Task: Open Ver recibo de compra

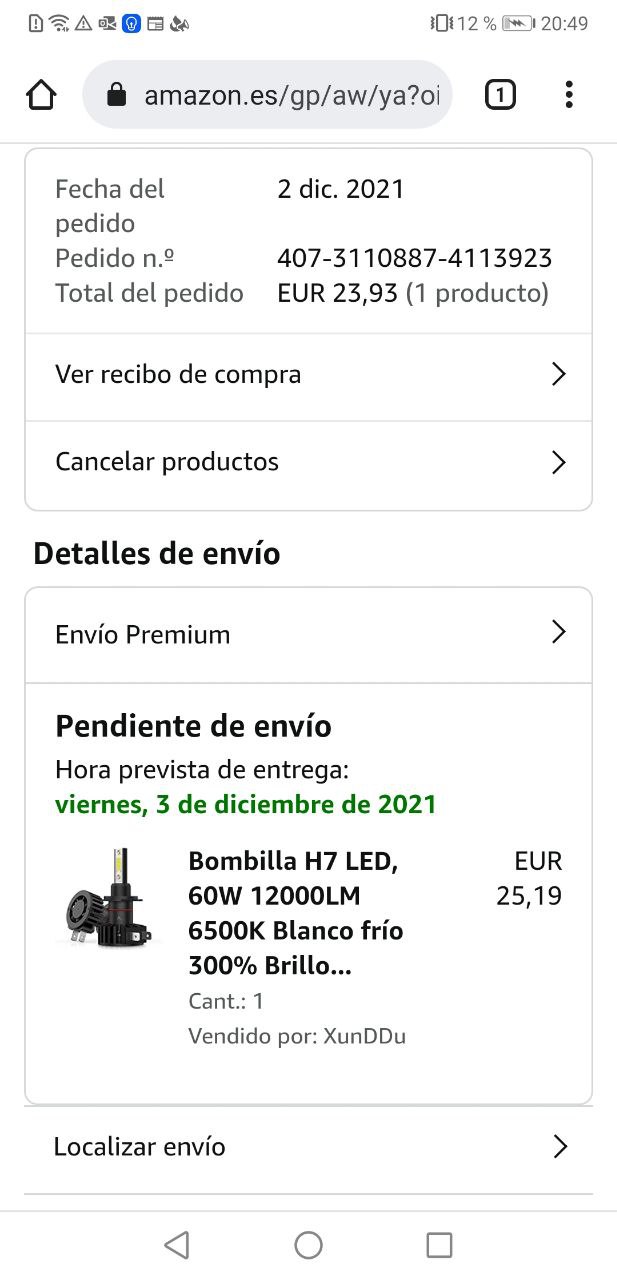Action: [x=308, y=375]
